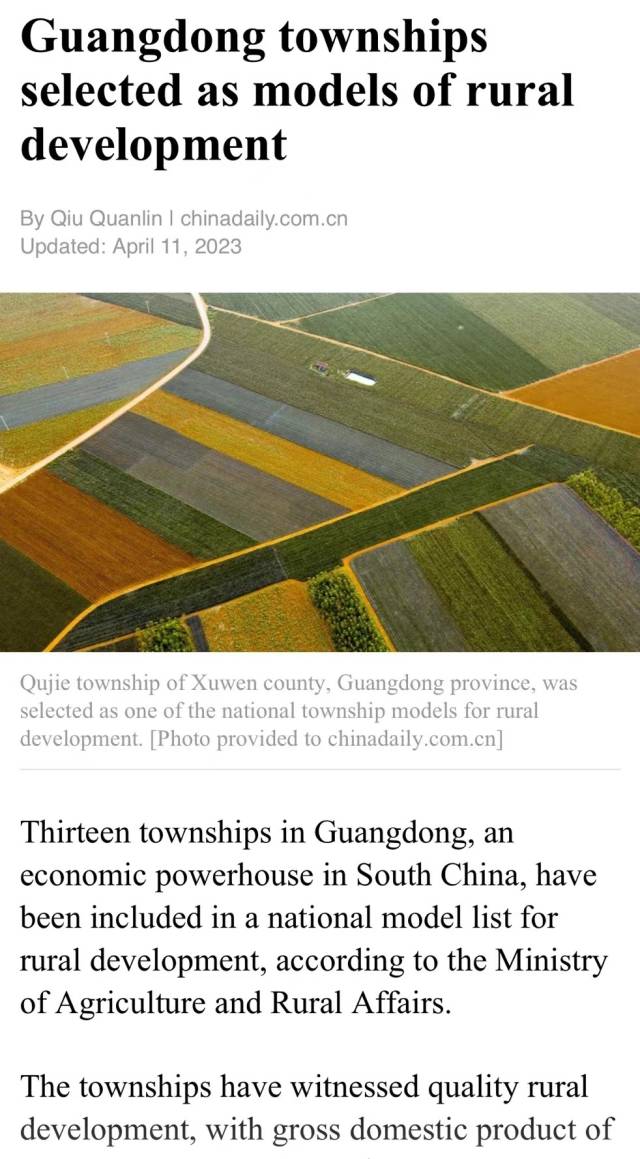Open the Qujie township farmland photo
The image size is (640, 1159).
[x=320, y=471]
